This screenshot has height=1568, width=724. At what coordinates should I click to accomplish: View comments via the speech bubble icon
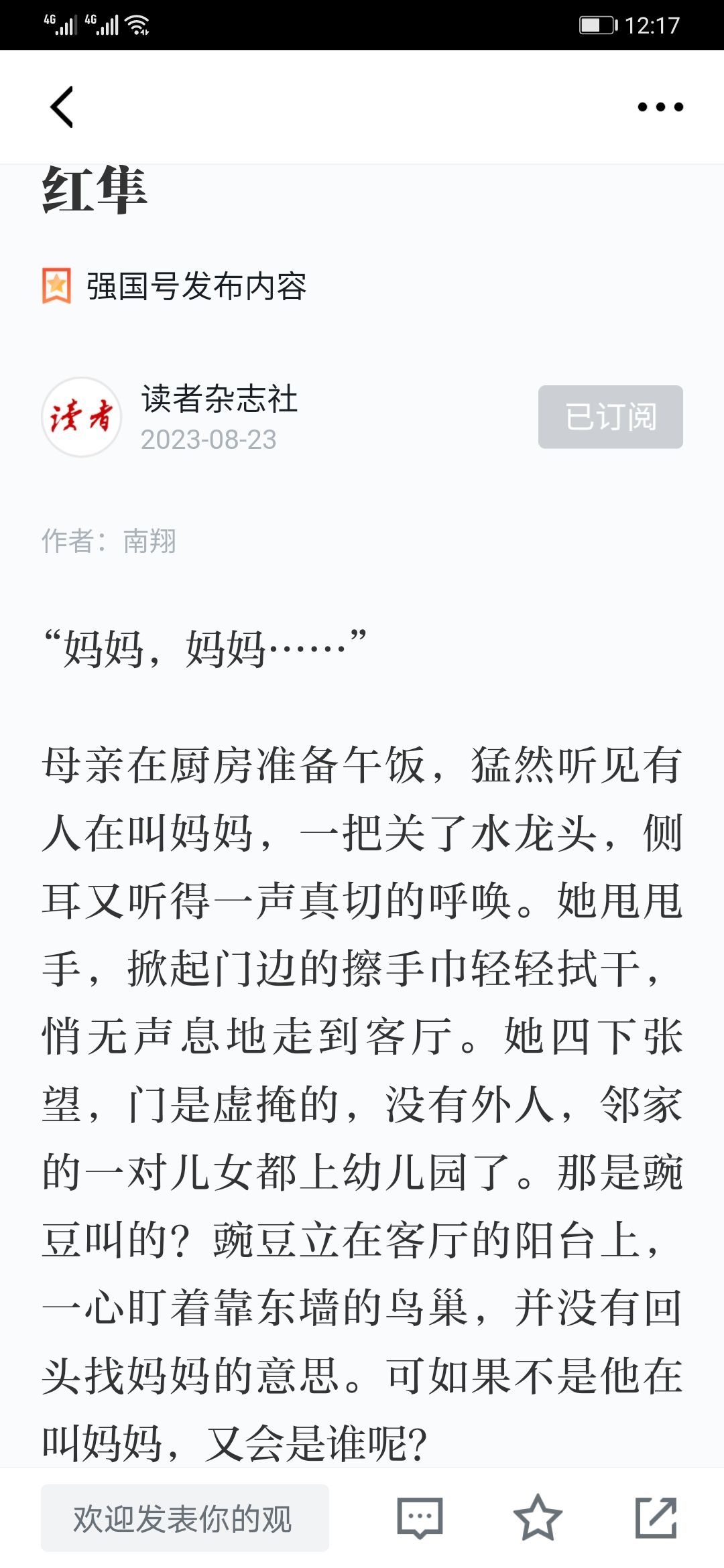pyautogui.click(x=420, y=1518)
